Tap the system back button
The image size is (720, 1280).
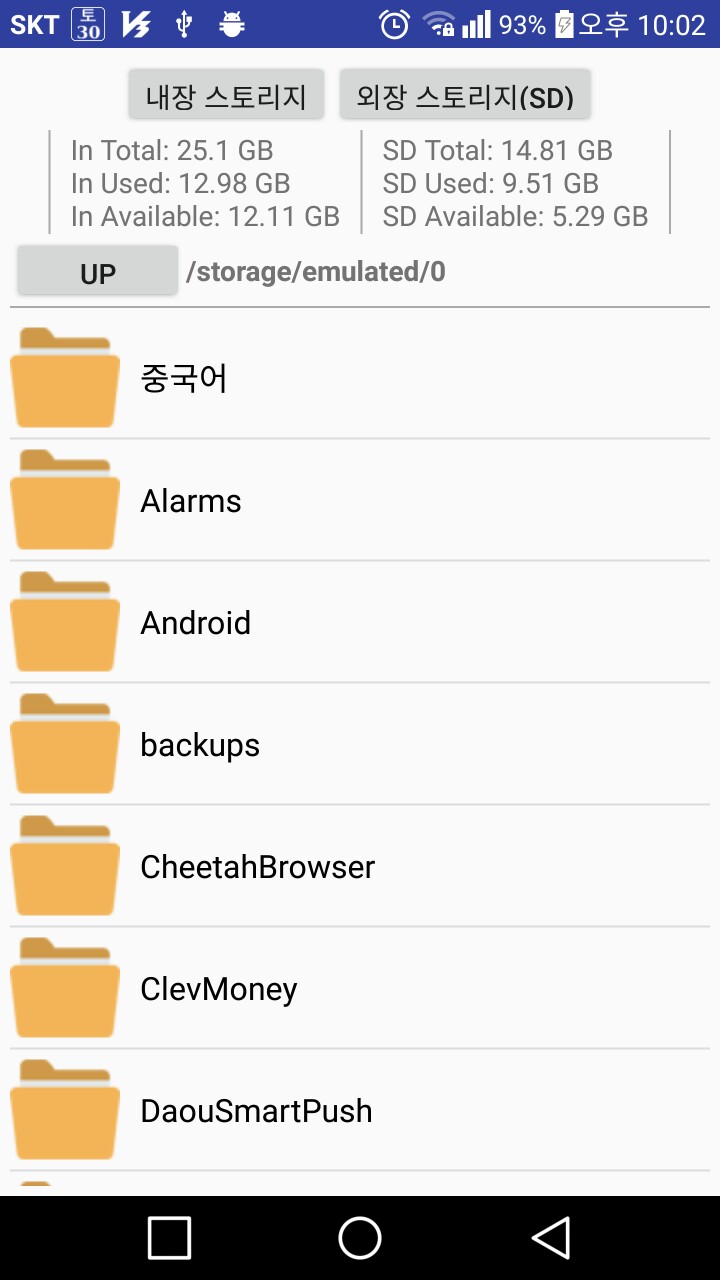pos(551,1238)
